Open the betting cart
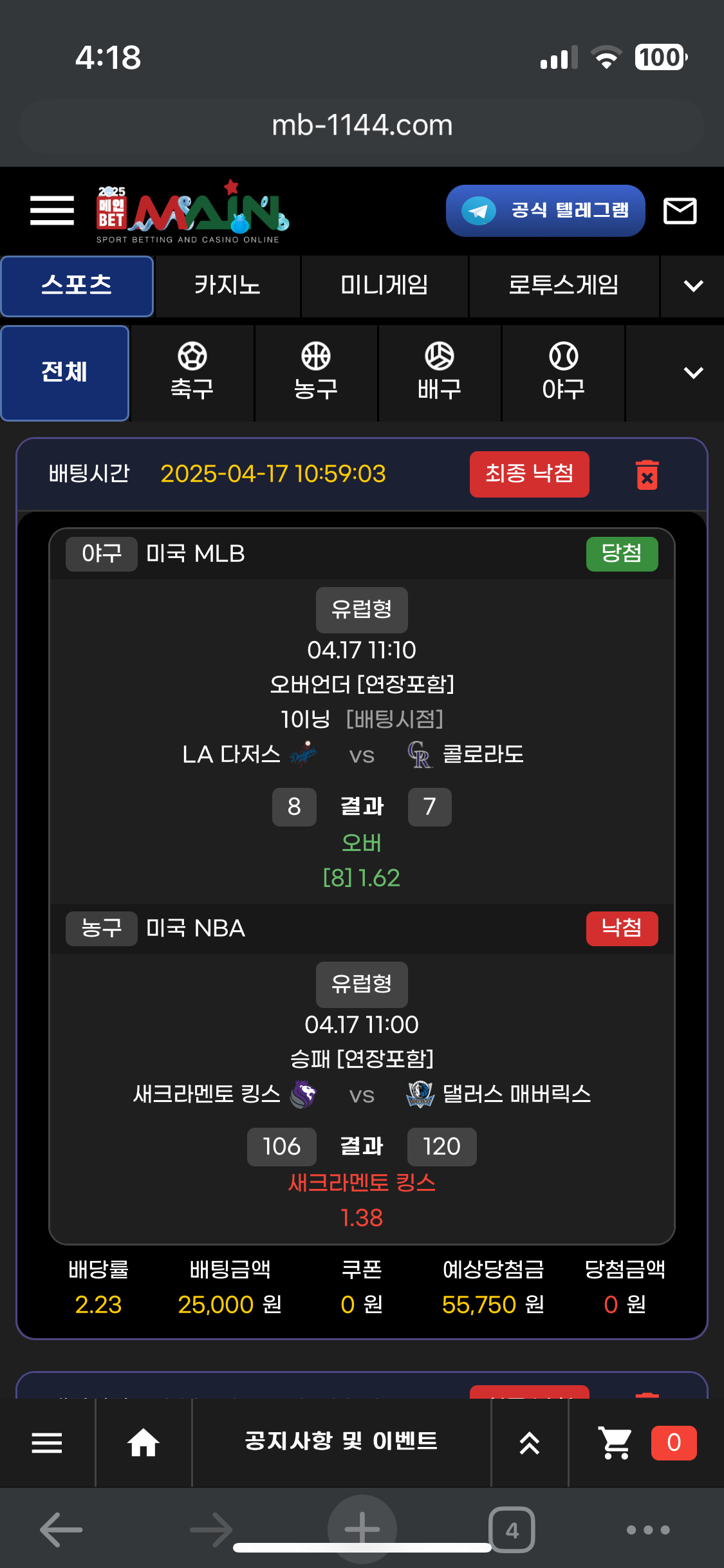 coord(615,1442)
